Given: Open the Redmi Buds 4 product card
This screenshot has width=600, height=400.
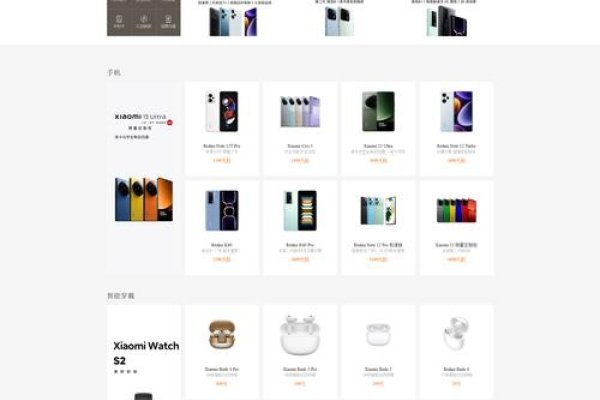Looking at the screenshot, I should pyautogui.click(x=456, y=350).
